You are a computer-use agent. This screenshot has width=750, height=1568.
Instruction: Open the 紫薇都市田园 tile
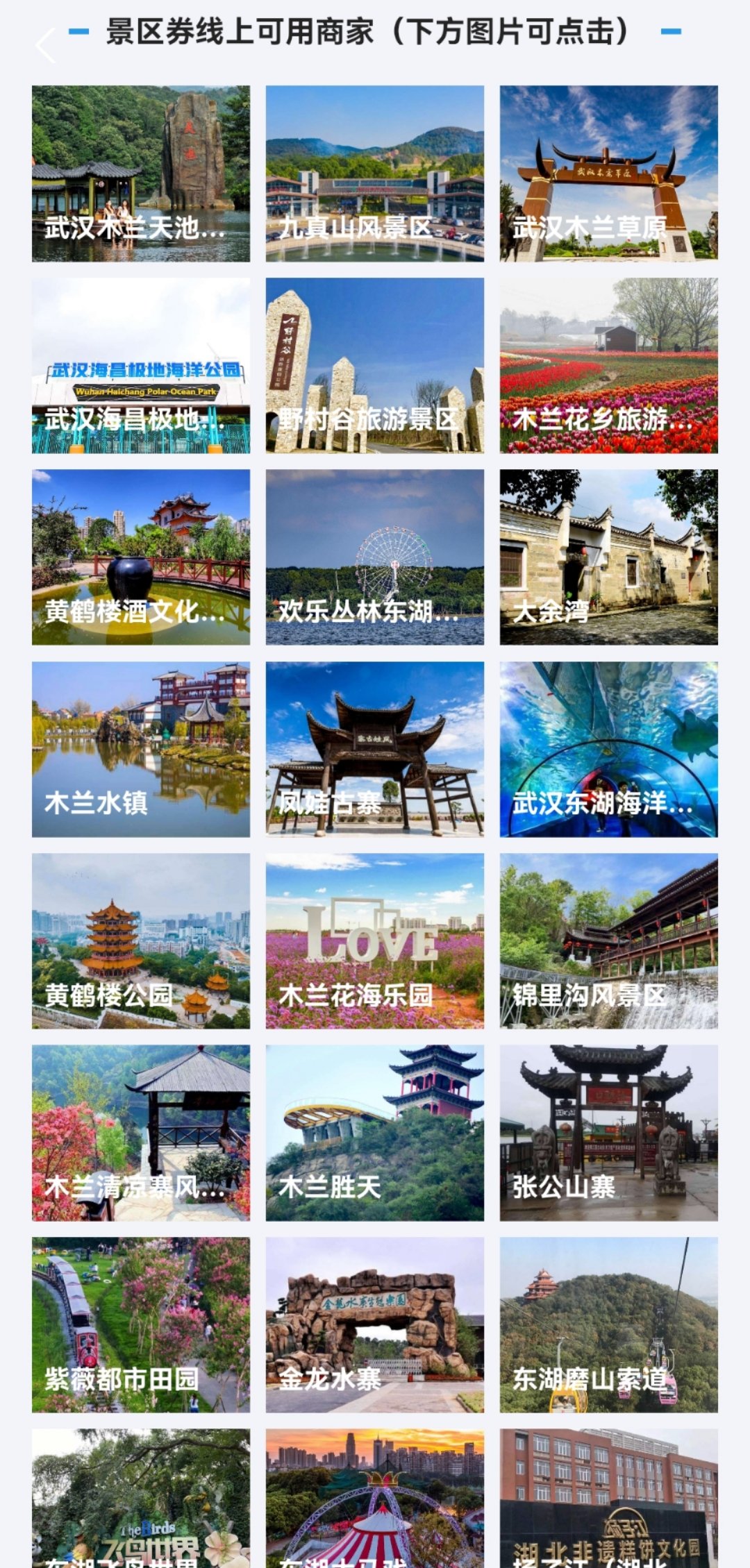tap(140, 1325)
